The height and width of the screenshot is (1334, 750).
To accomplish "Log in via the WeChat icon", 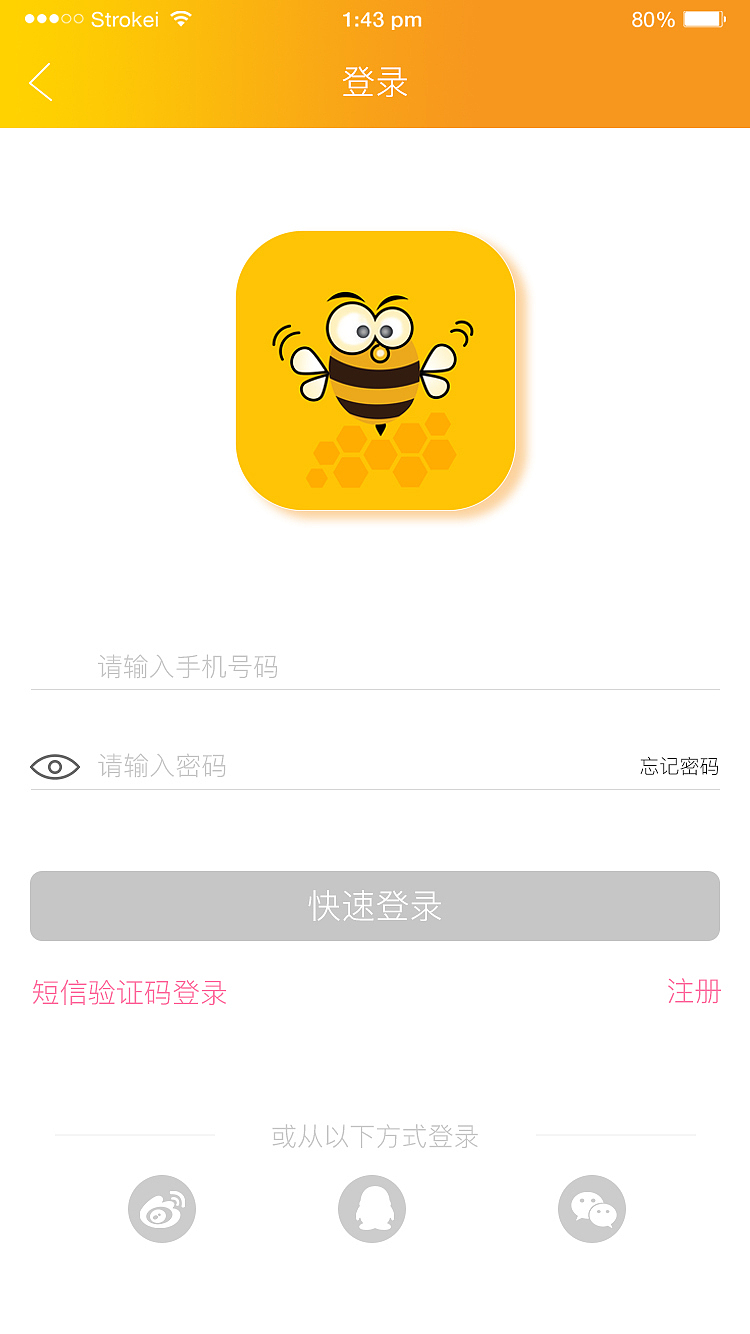I will click(591, 1208).
